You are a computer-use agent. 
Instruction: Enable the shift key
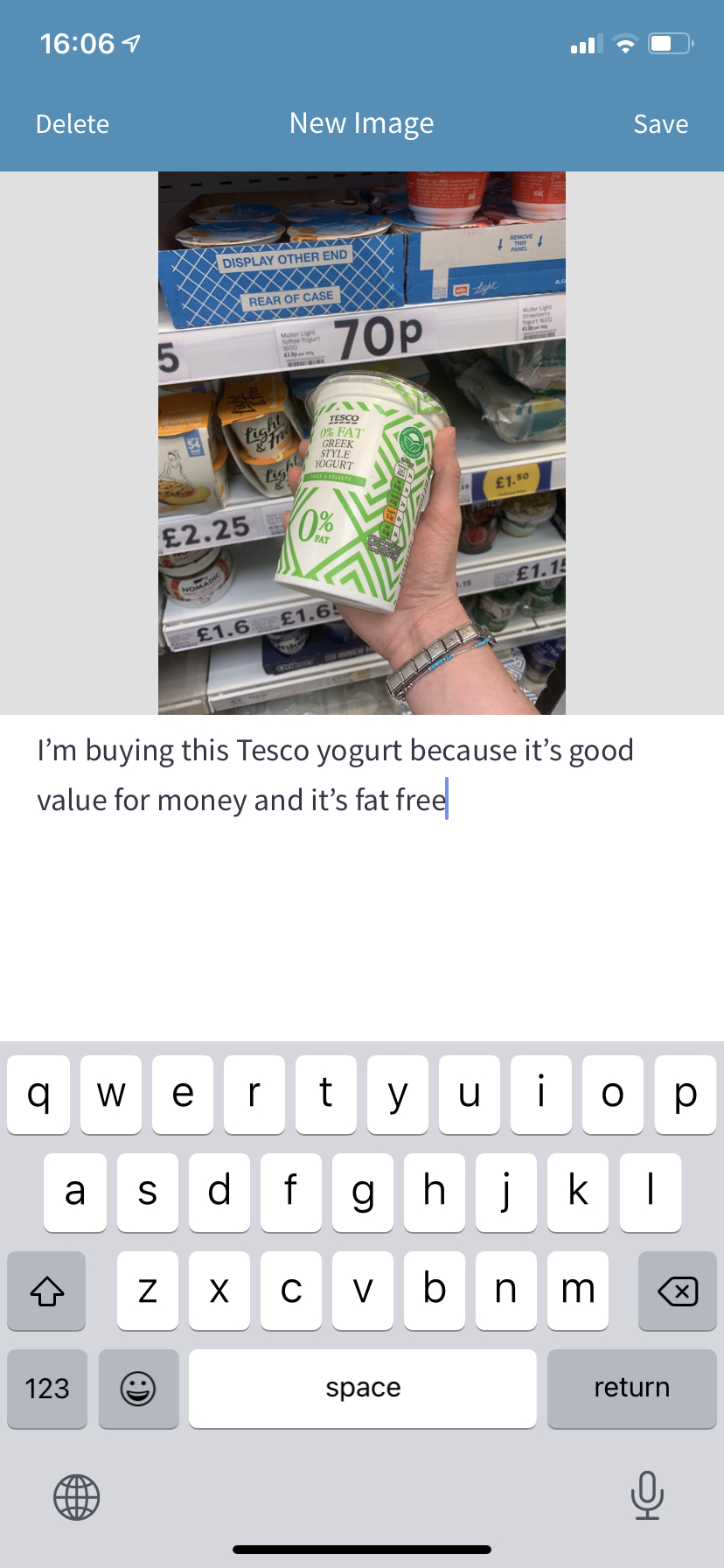pyautogui.click(x=47, y=1291)
